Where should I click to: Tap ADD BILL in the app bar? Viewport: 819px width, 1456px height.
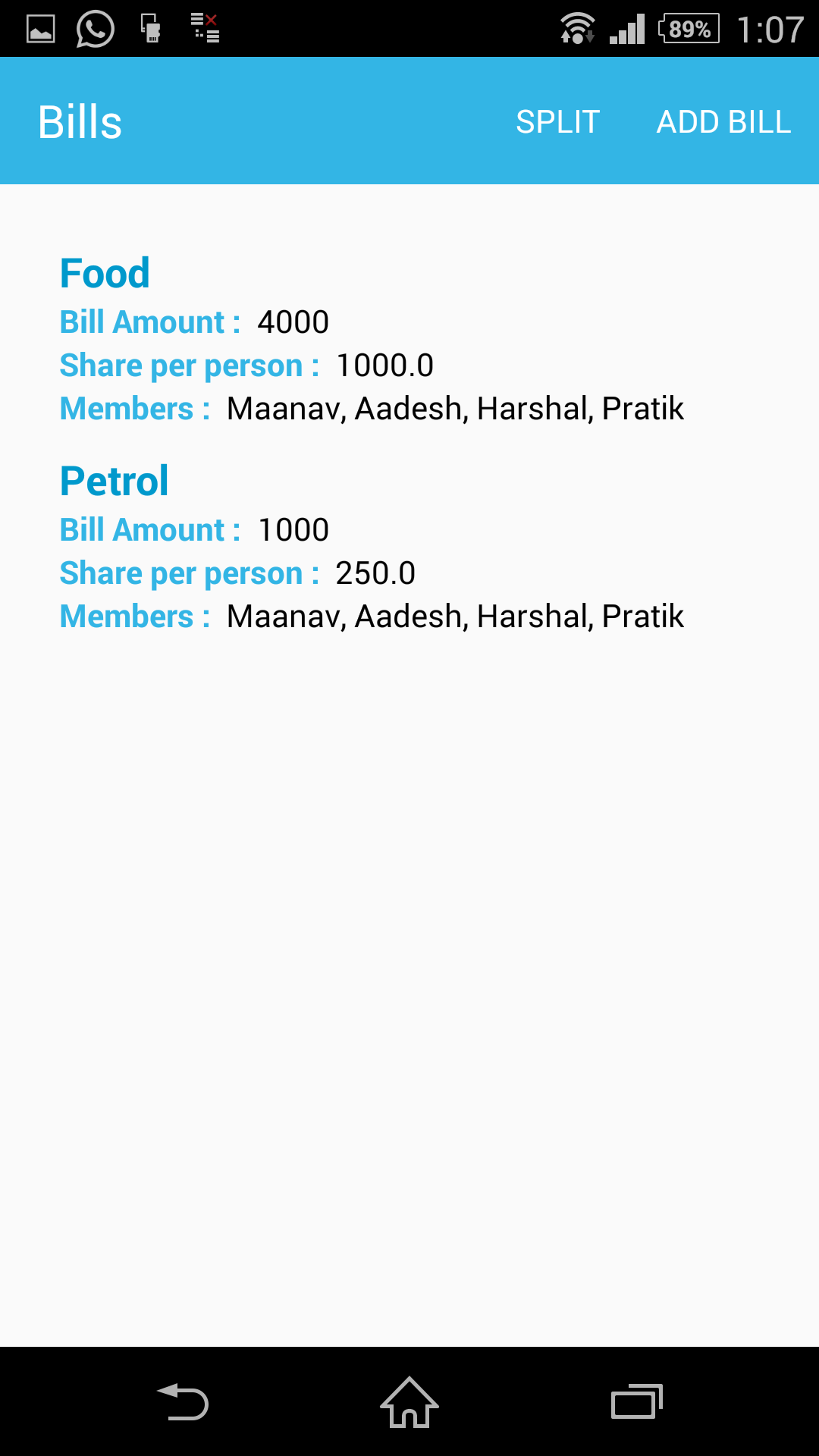pos(724,121)
